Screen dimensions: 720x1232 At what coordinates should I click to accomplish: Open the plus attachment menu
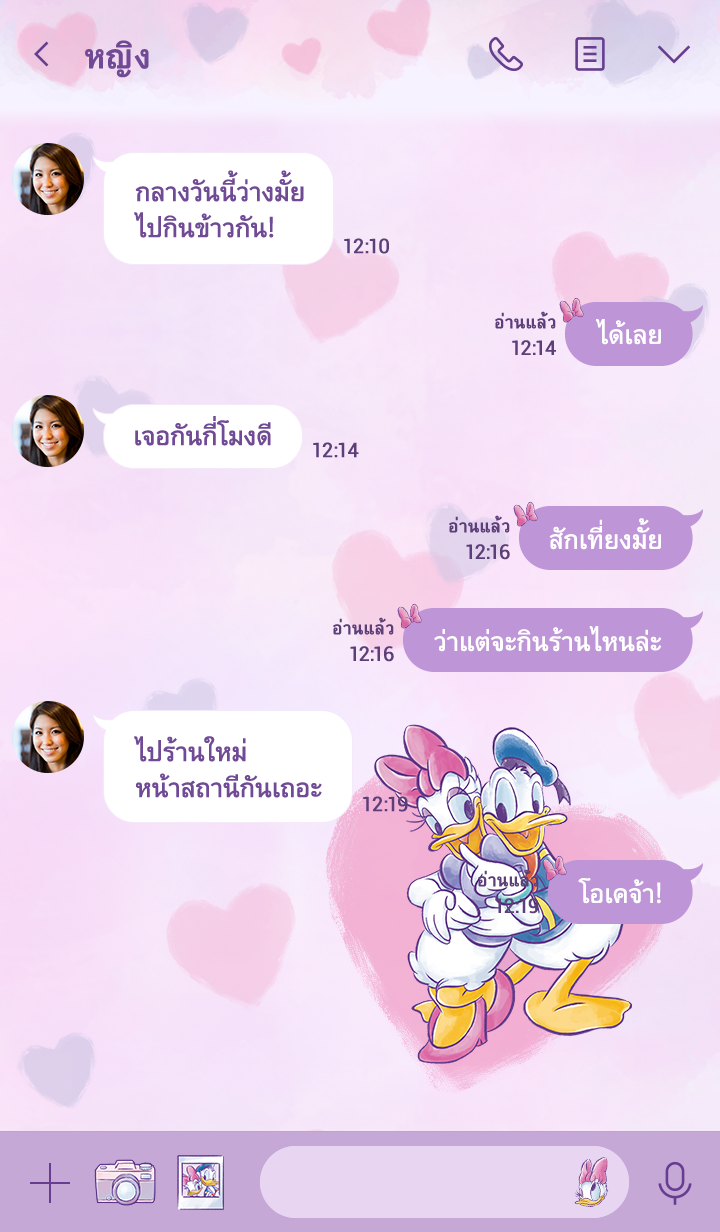click(50, 1184)
